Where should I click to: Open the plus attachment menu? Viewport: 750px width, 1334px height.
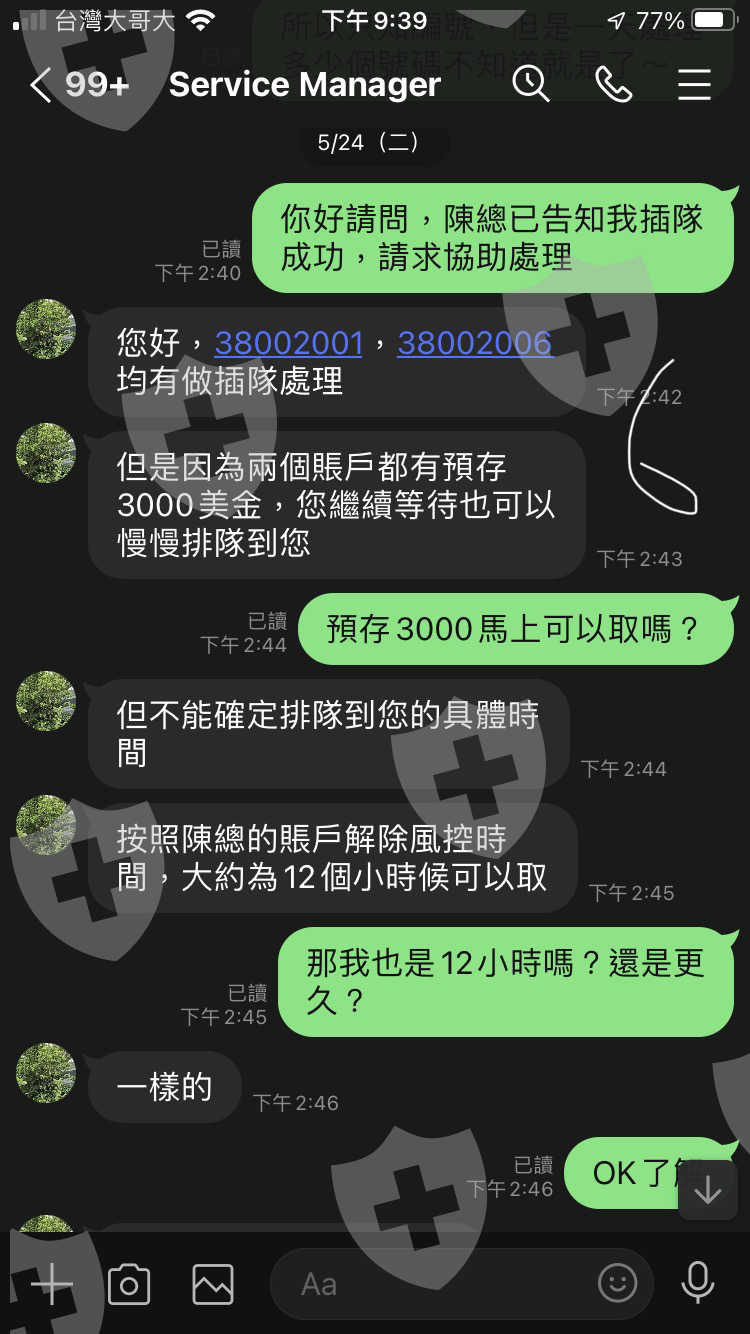52,1283
